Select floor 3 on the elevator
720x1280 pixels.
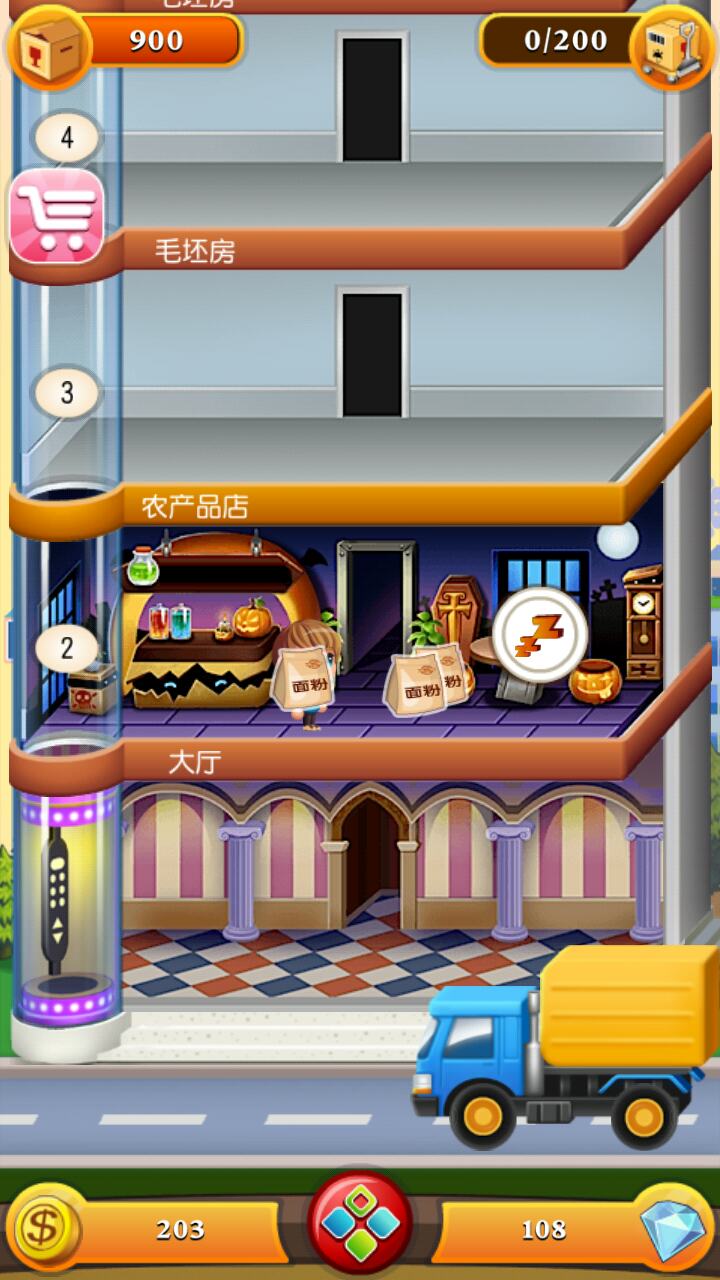click(67, 393)
